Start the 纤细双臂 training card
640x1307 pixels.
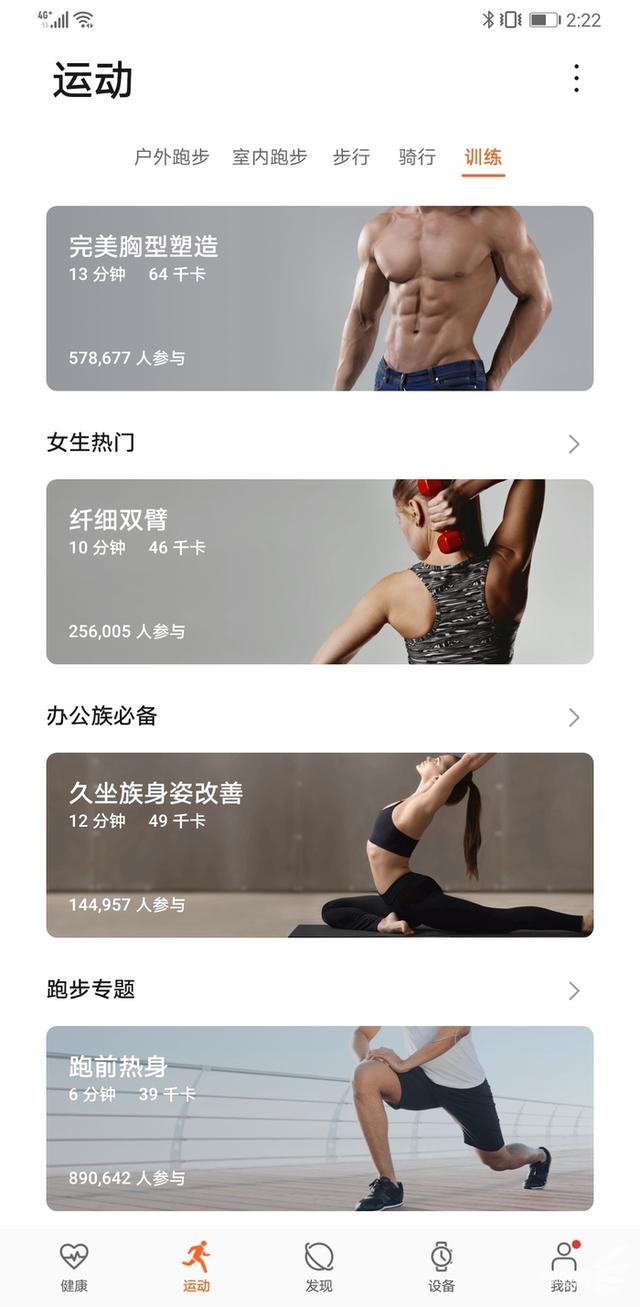[319, 571]
